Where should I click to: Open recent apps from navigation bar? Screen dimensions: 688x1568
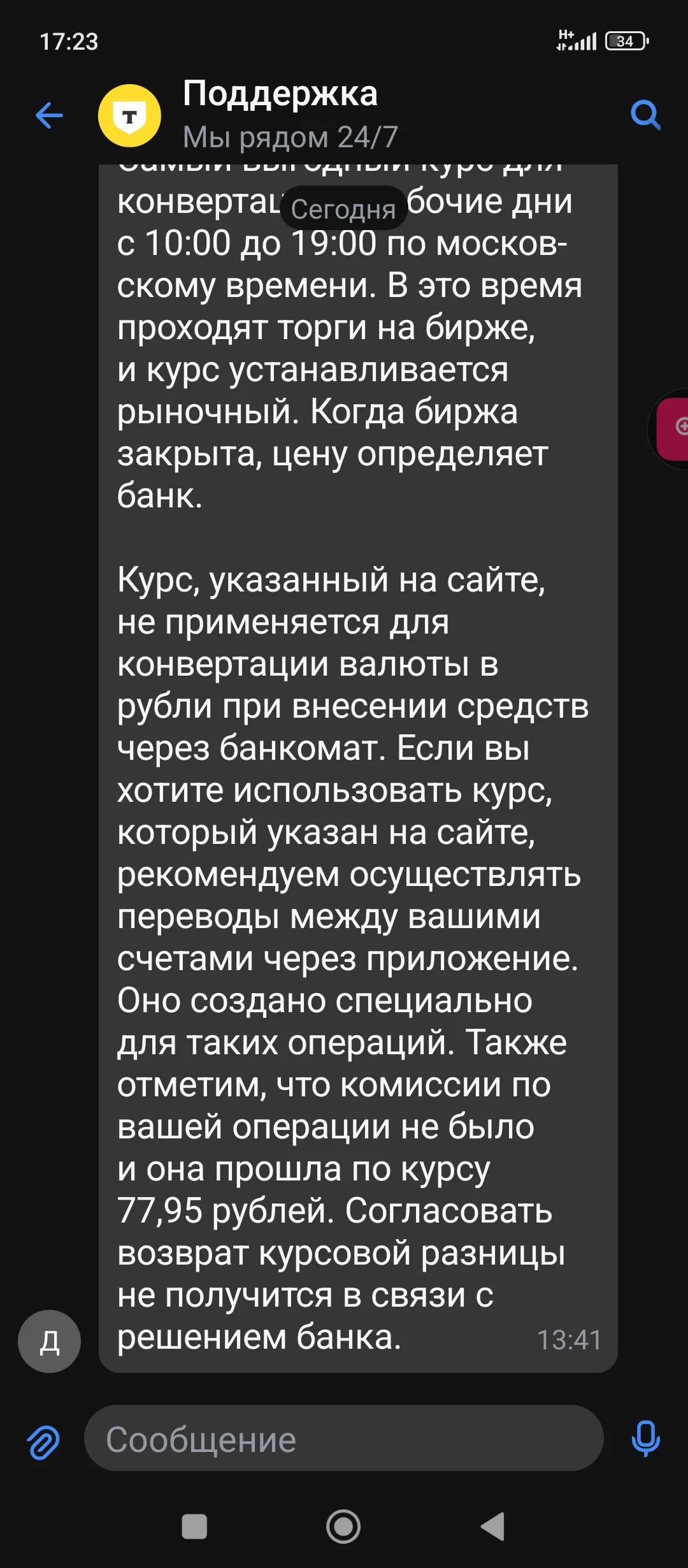[x=194, y=1527]
